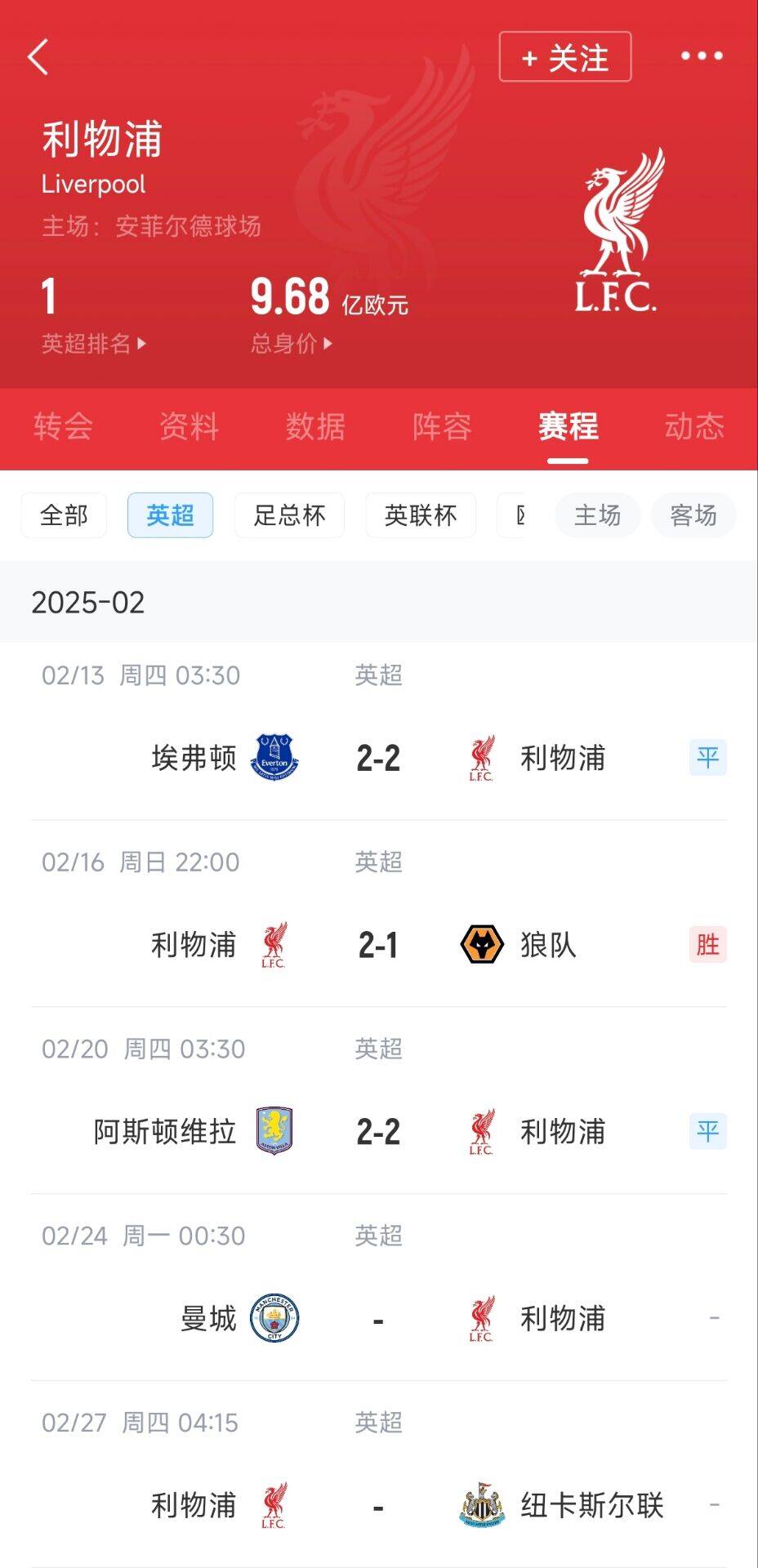This screenshot has height=1568, width=758.
Task: Open the 利物浦 vs 纽卡斯尔联 fixture
Action: (x=378, y=1505)
